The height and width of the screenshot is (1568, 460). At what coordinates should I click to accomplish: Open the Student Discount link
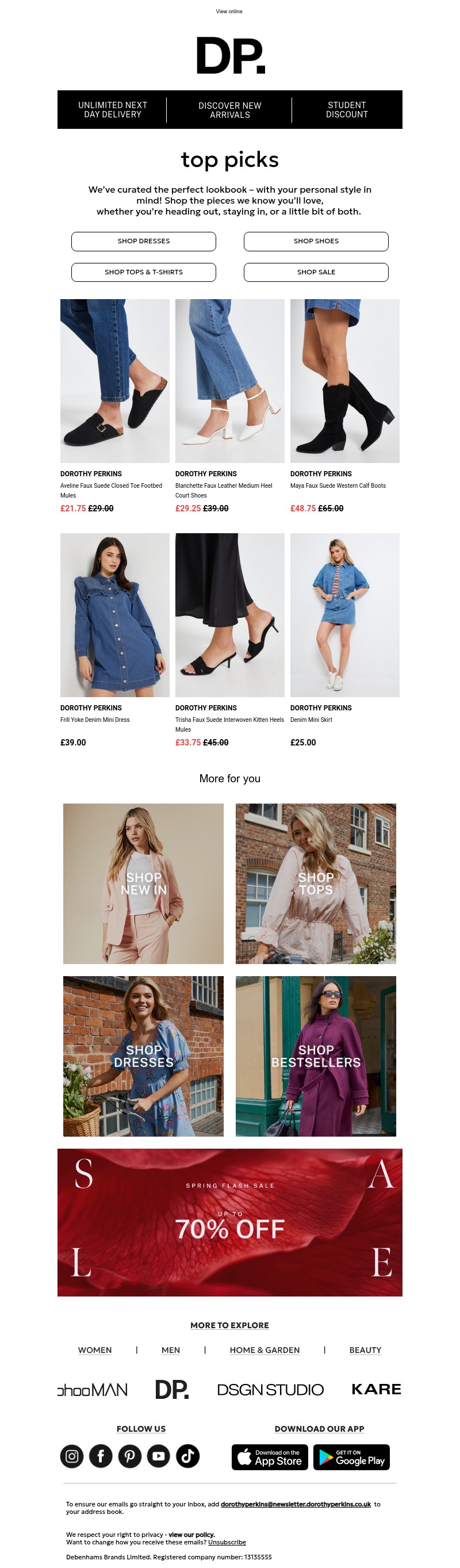[x=346, y=109]
